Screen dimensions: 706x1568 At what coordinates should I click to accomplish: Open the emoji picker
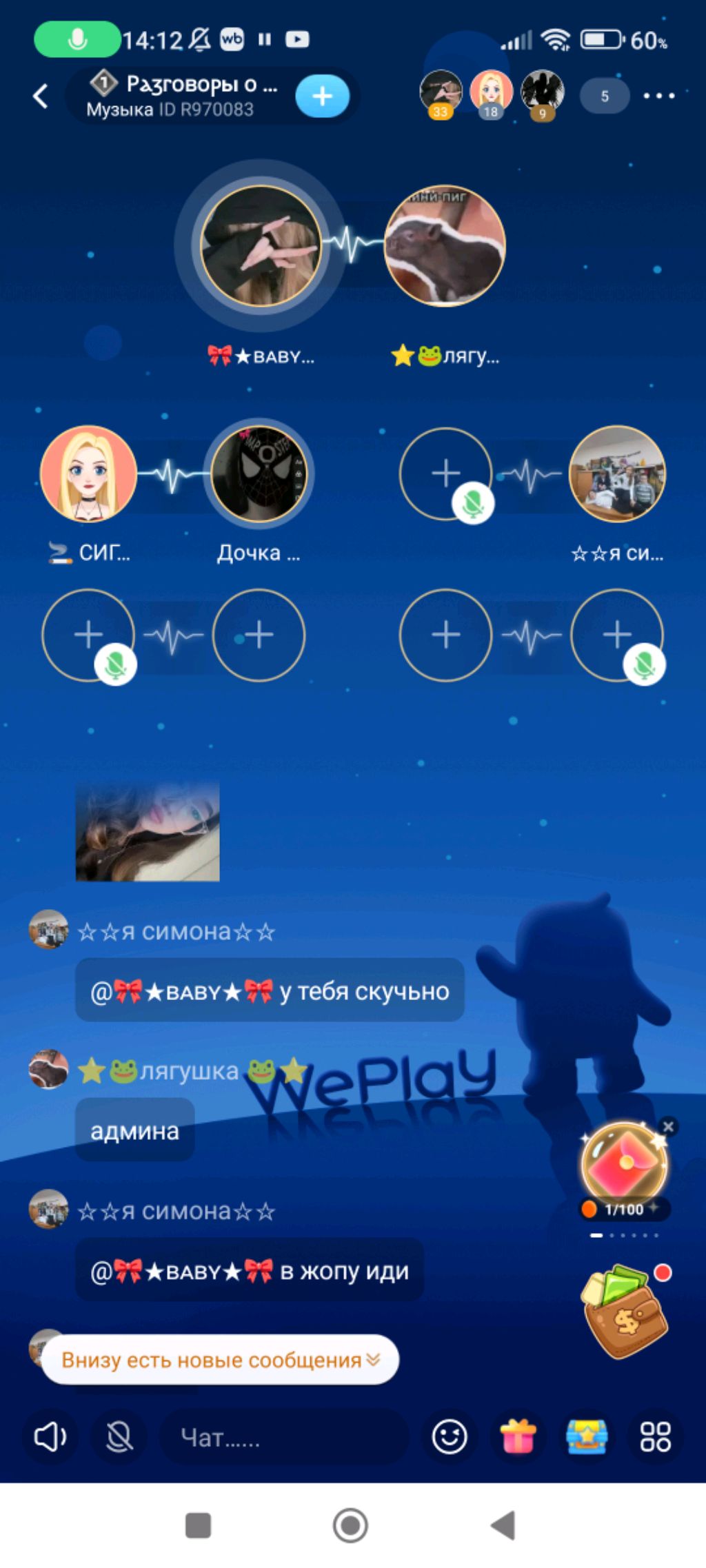coord(450,1437)
